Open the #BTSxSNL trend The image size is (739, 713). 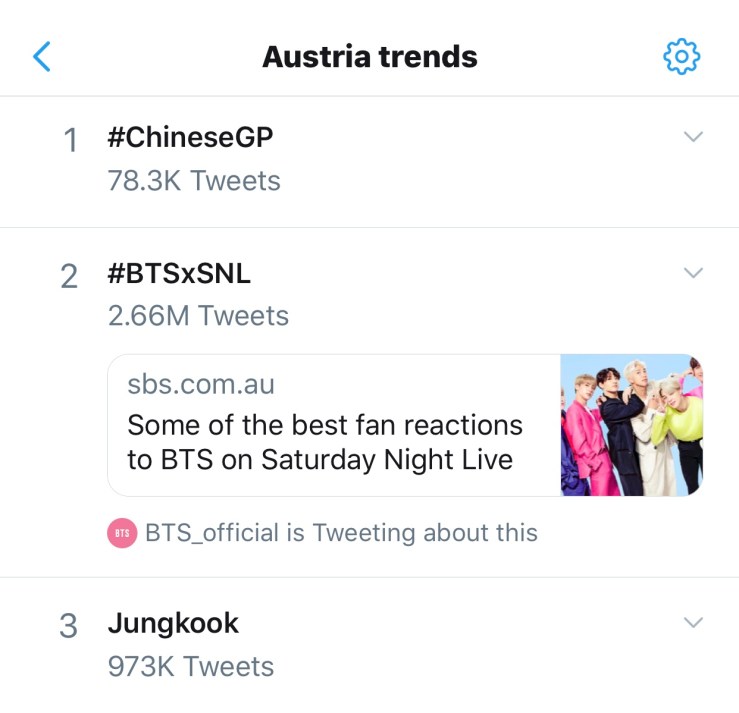[179, 273]
